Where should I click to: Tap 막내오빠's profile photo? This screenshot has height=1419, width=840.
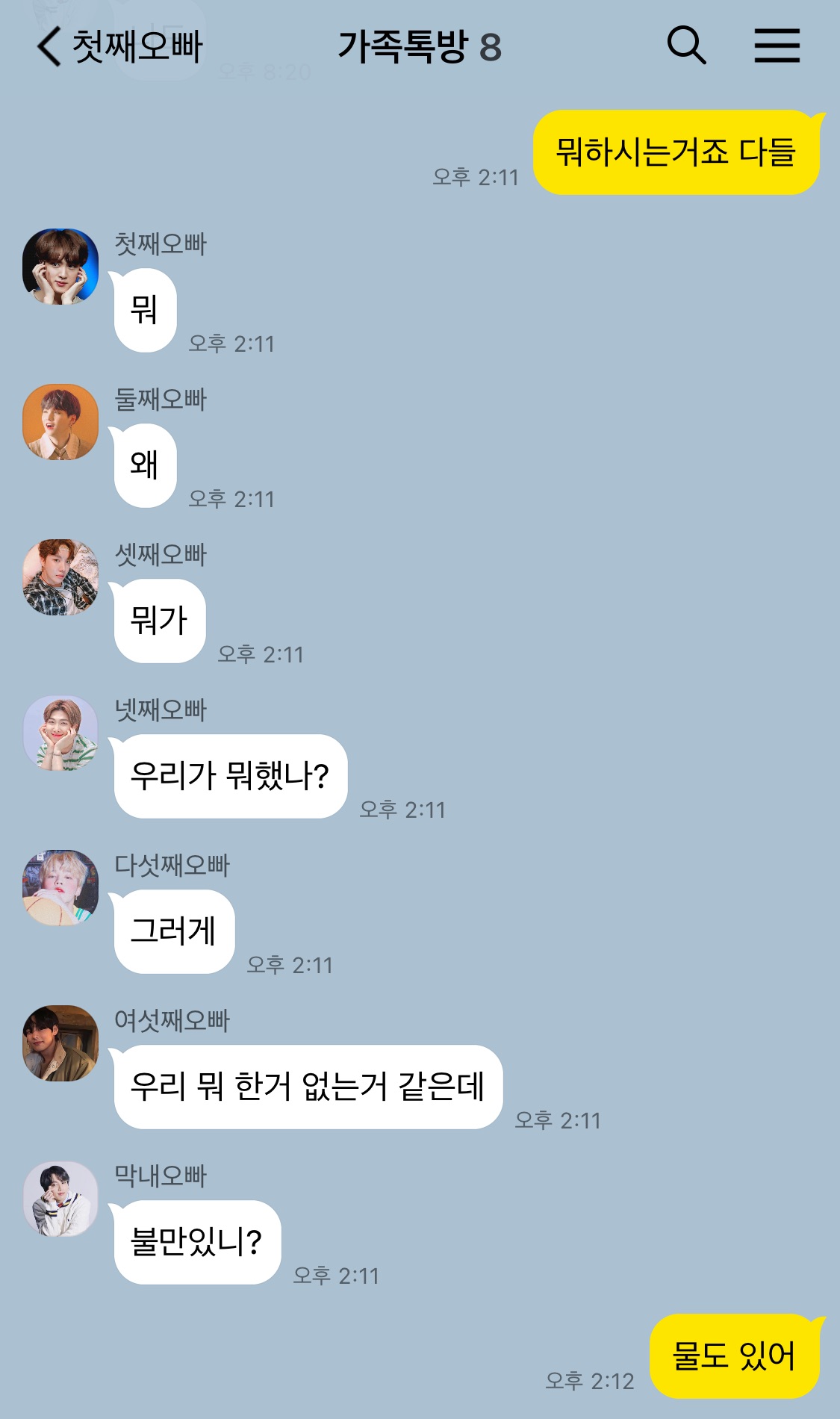(x=60, y=1199)
